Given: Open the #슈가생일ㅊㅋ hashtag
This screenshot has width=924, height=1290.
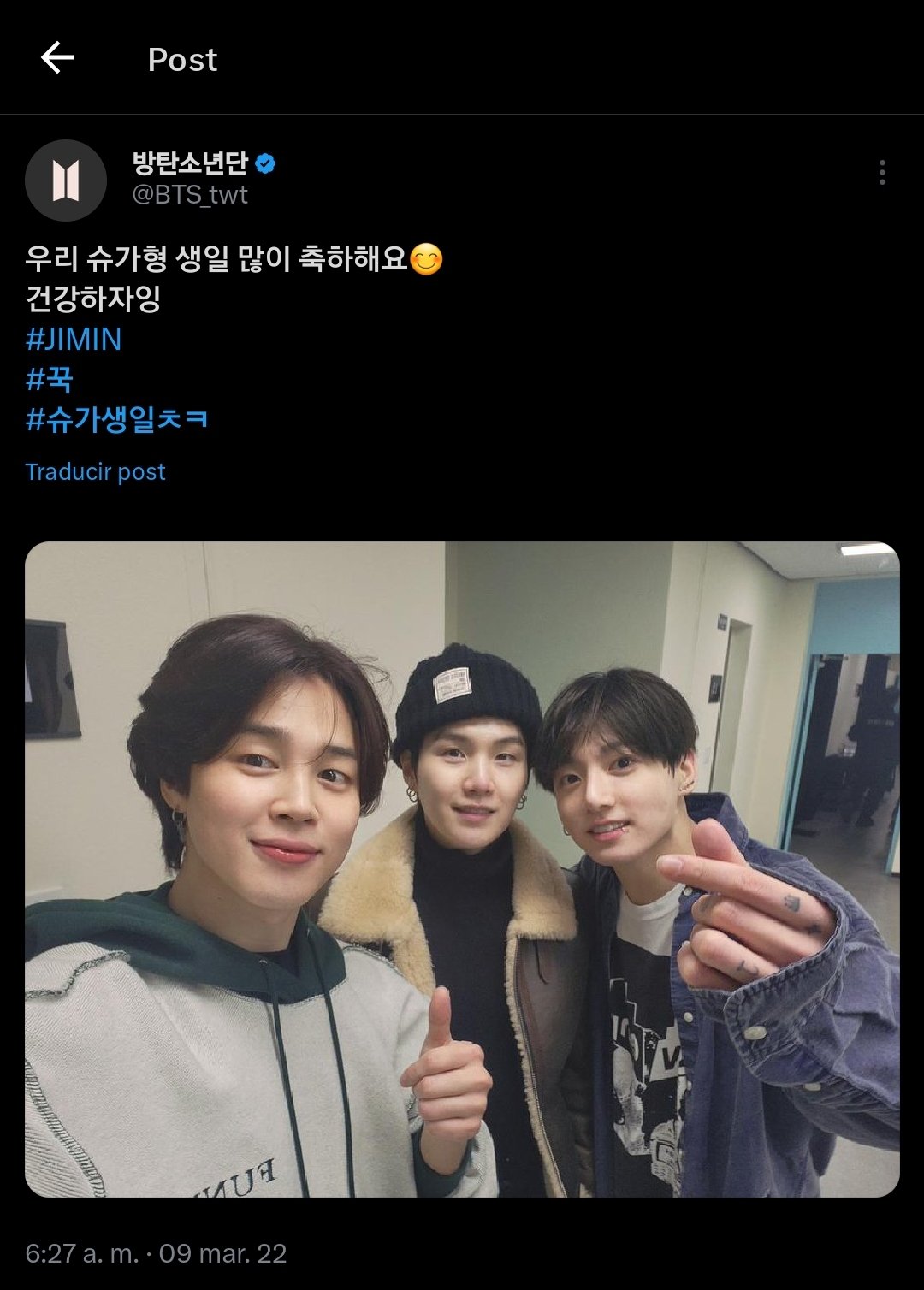Looking at the screenshot, I should pos(116,419).
